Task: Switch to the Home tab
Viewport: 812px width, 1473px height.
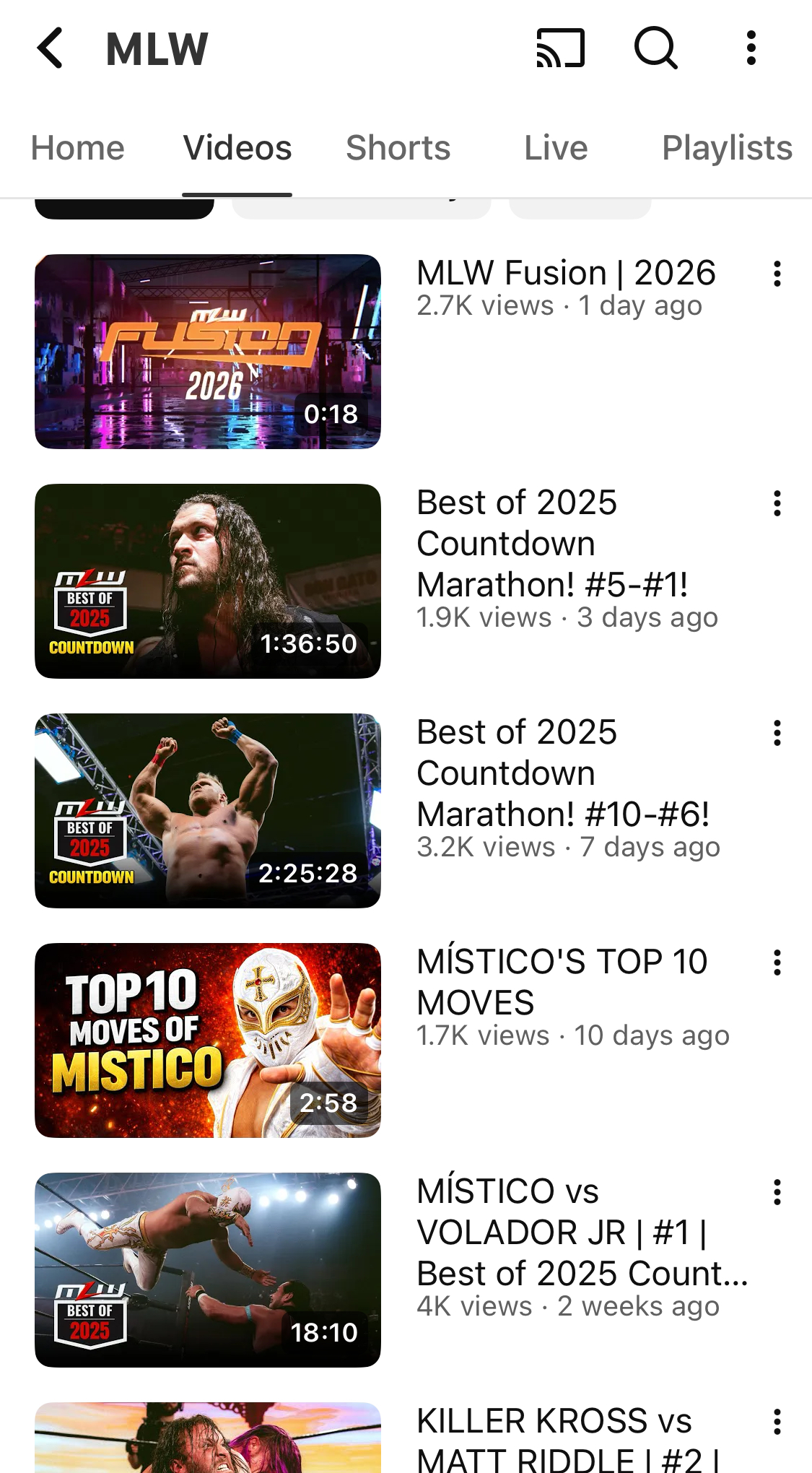Action: coord(77,148)
